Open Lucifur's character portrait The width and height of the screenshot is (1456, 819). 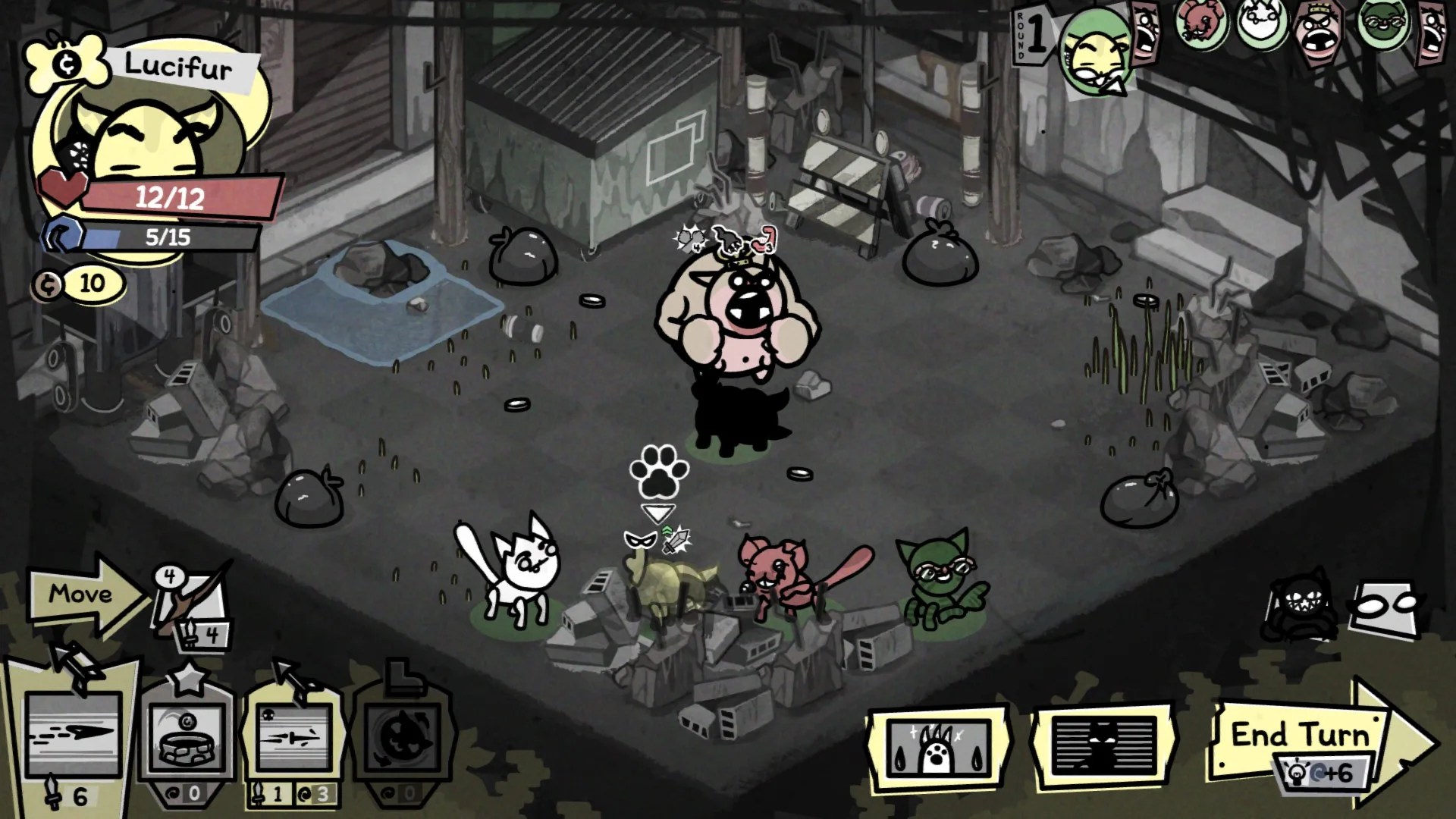click(148, 144)
